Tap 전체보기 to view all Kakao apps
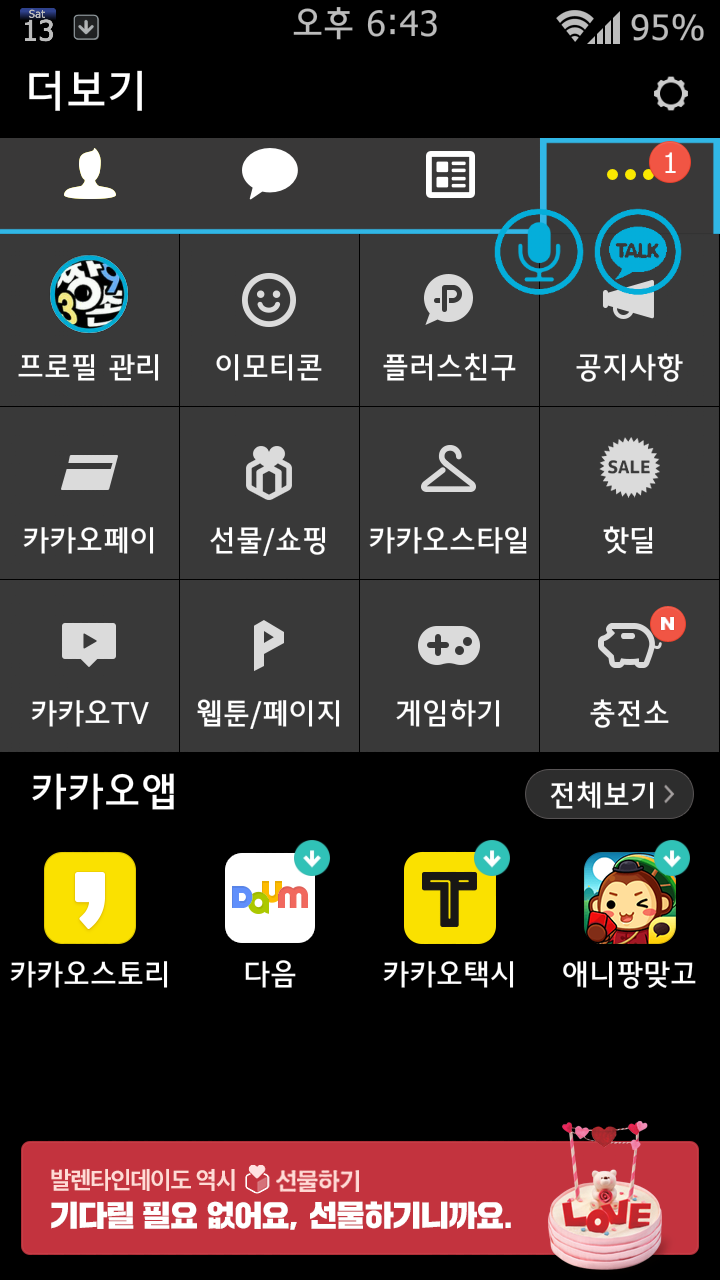The height and width of the screenshot is (1280, 720). (x=609, y=794)
